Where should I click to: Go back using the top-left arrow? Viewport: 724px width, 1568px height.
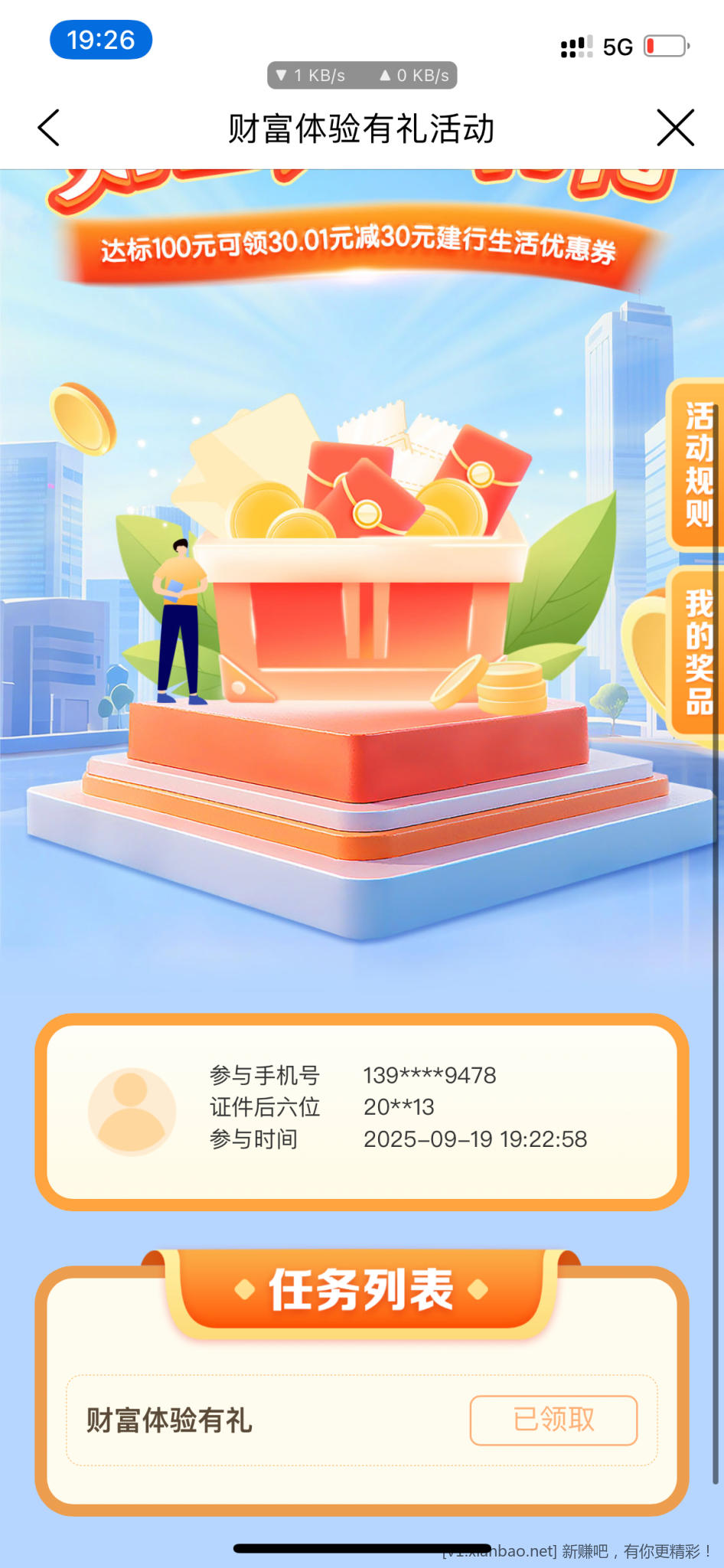click(49, 128)
